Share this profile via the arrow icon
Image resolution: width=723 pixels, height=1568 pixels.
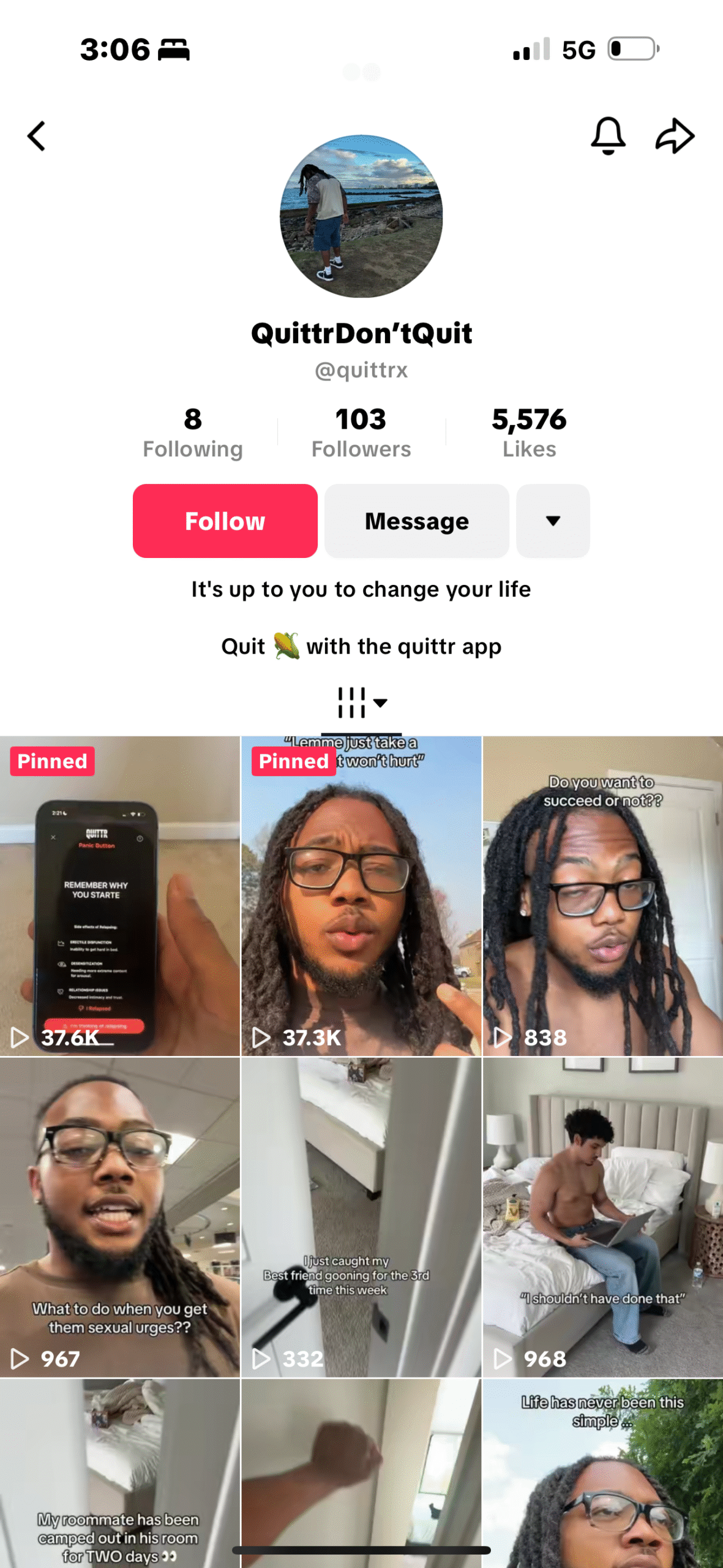click(675, 135)
